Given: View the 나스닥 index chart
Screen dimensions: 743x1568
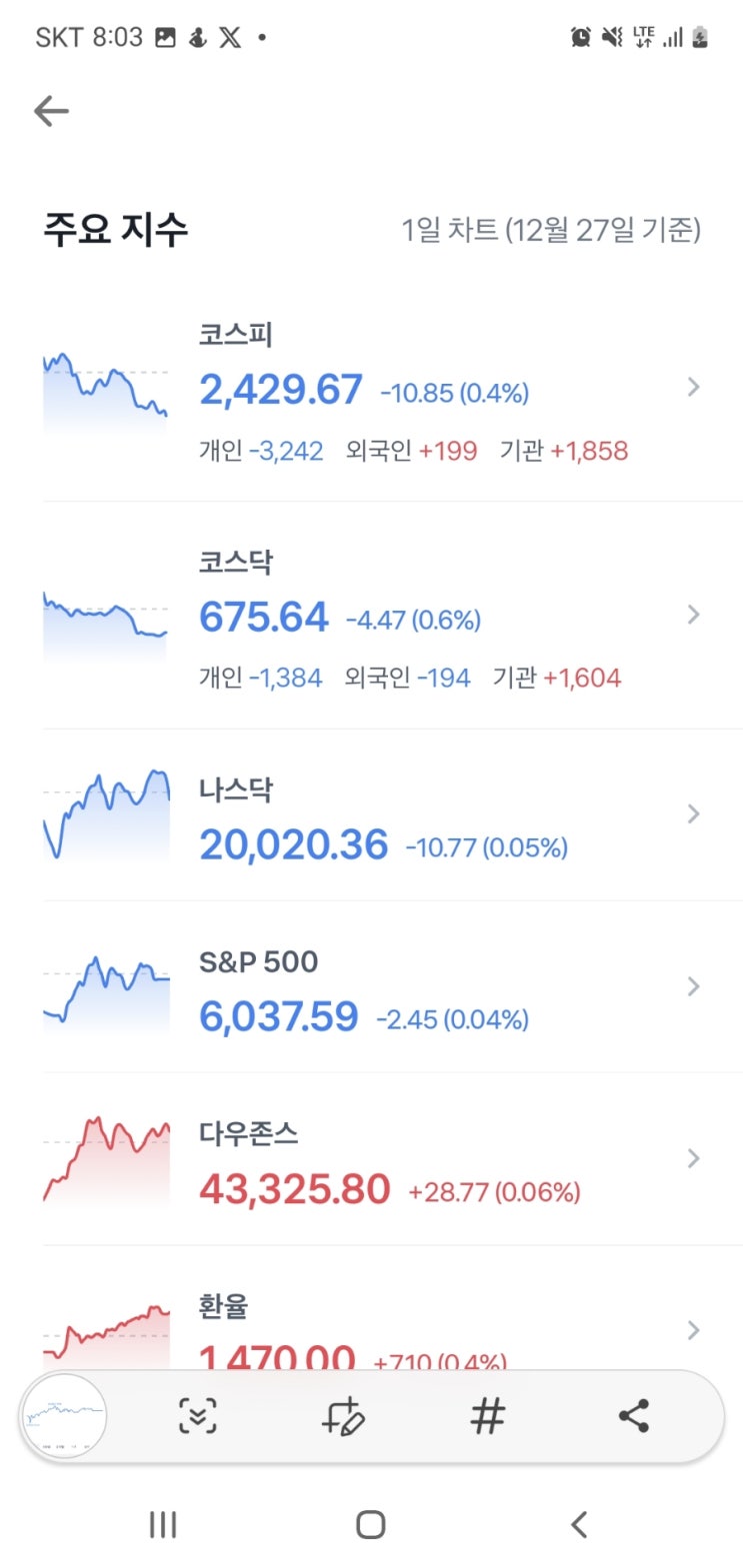Looking at the screenshot, I should [106, 814].
